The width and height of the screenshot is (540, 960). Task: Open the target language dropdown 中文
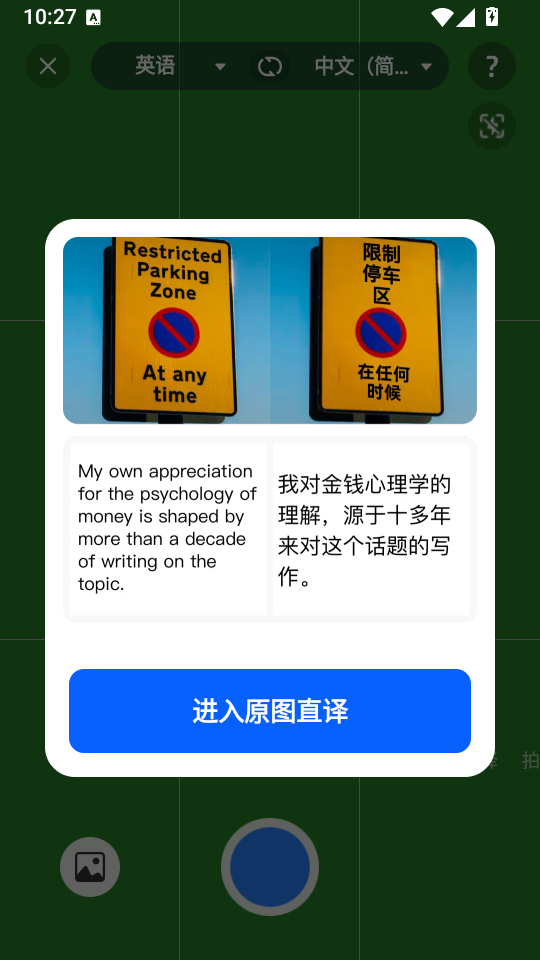(373, 66)
